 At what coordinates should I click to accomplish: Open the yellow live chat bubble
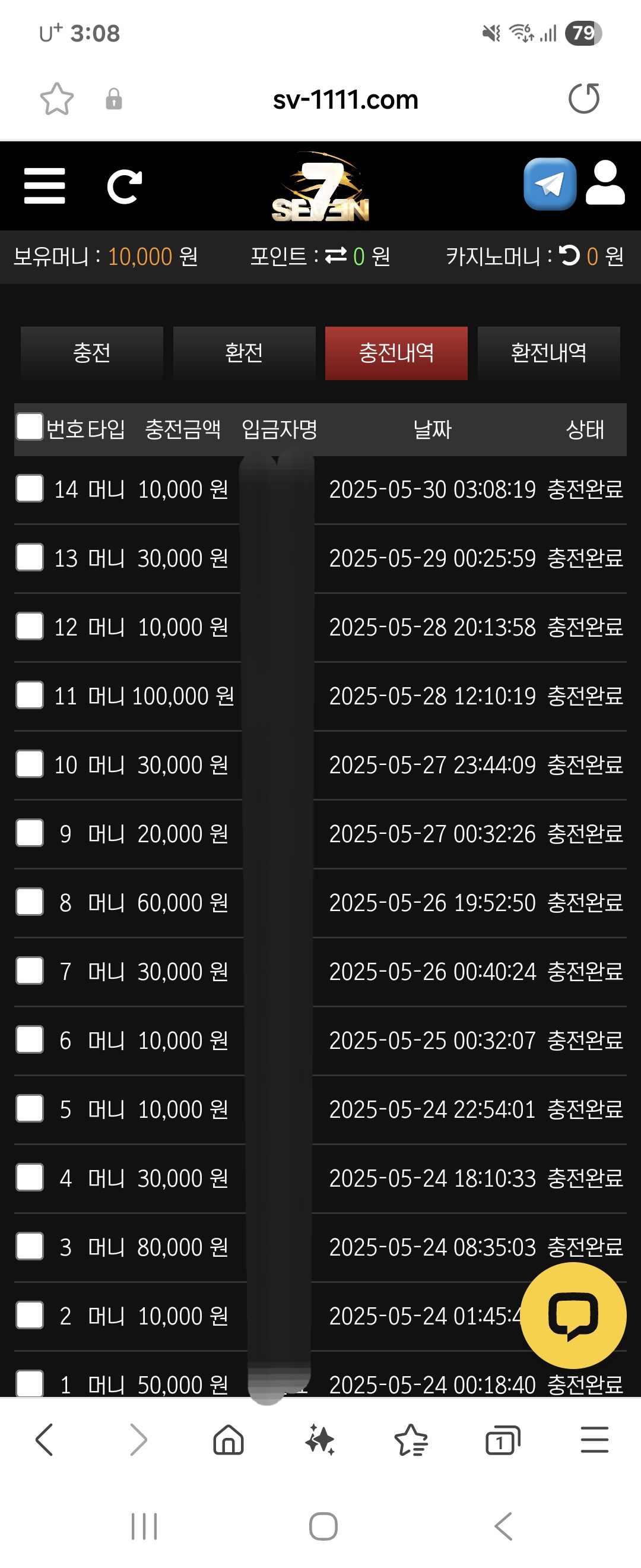(x=573, y=1316)
